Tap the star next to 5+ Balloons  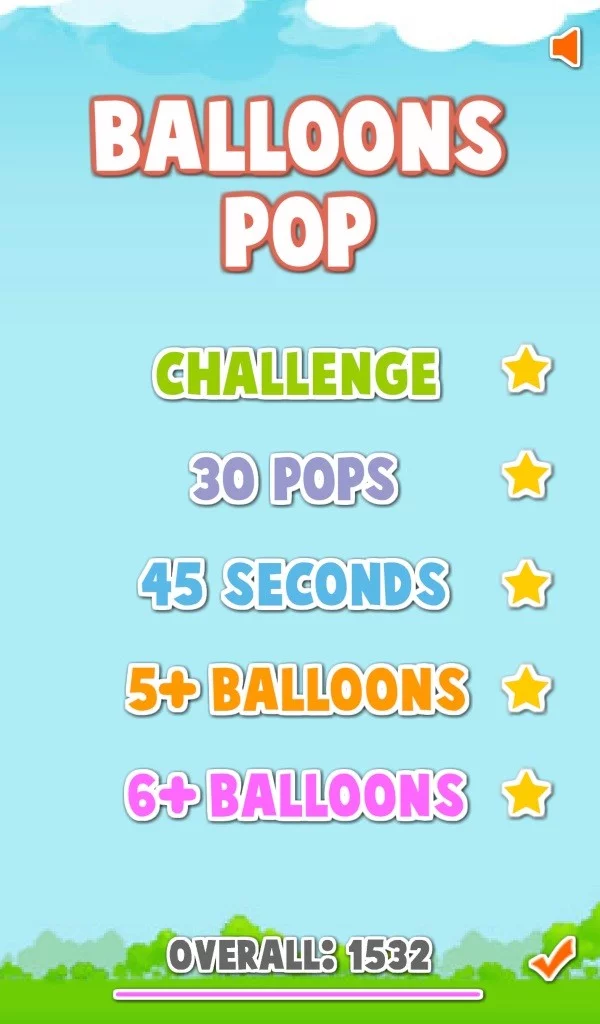[527, 687]
